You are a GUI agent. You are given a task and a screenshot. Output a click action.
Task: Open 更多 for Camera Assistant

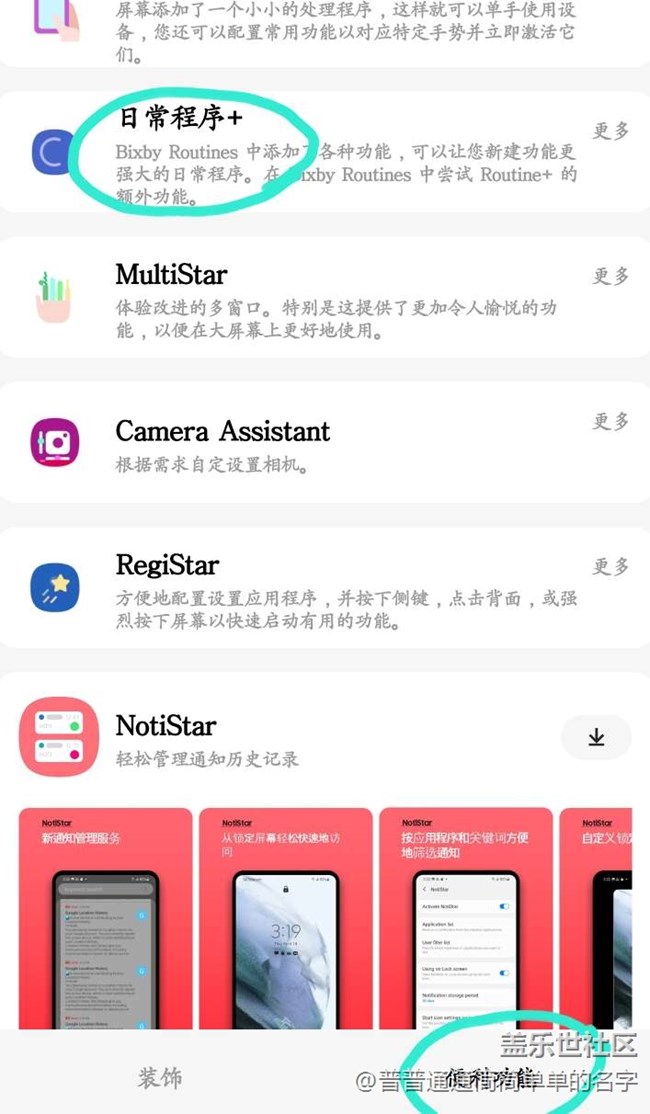(x=611, y=421)
